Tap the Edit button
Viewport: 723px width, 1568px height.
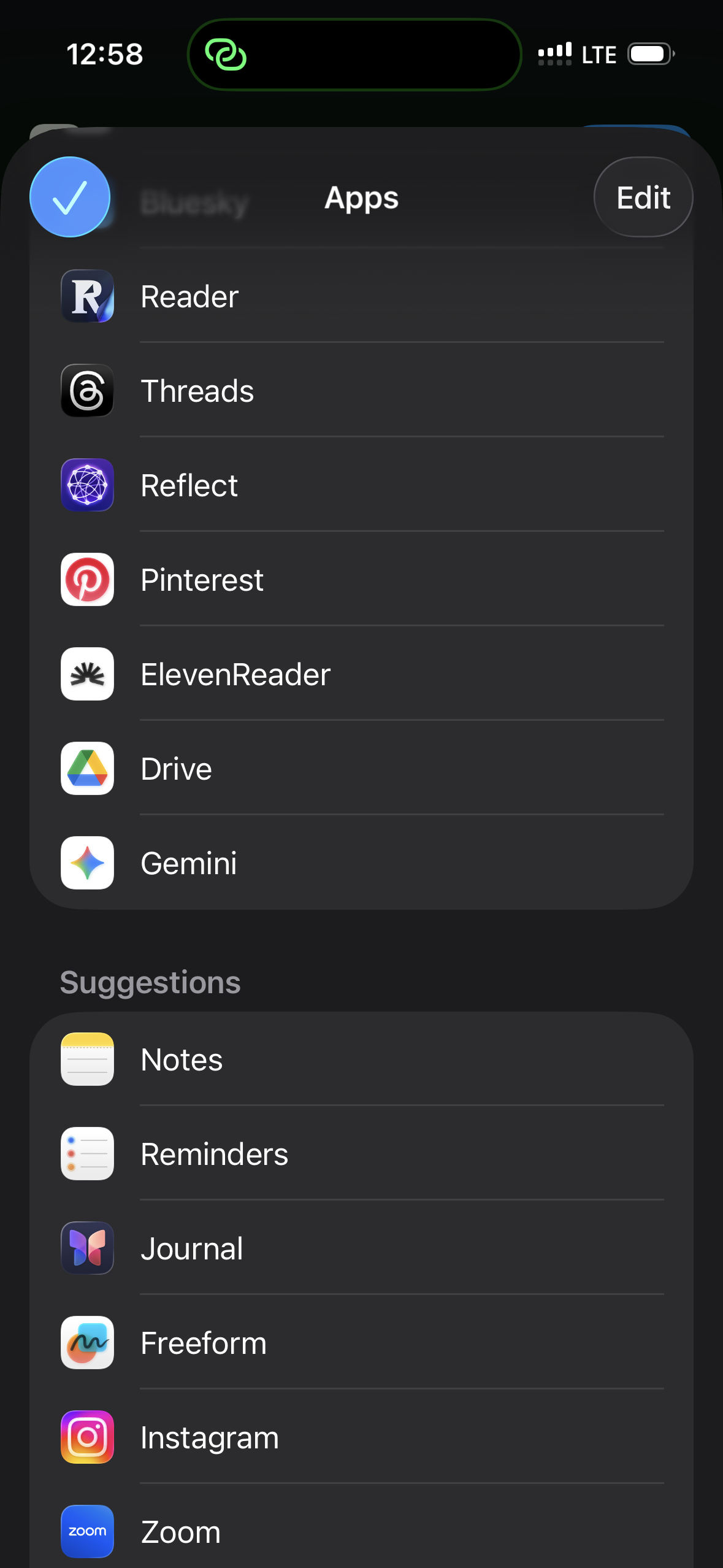643,198
